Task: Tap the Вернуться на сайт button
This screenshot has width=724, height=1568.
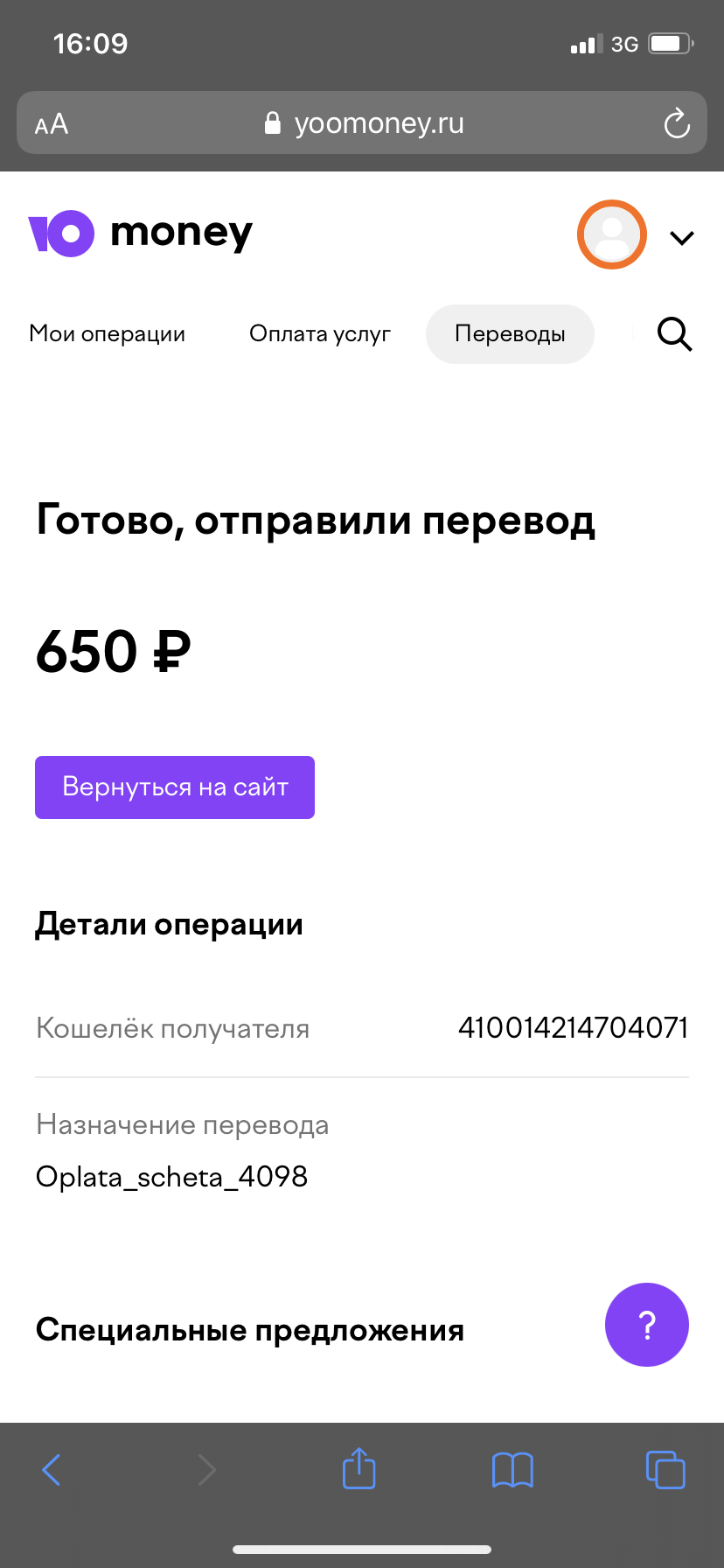Action: click(175, 787)
